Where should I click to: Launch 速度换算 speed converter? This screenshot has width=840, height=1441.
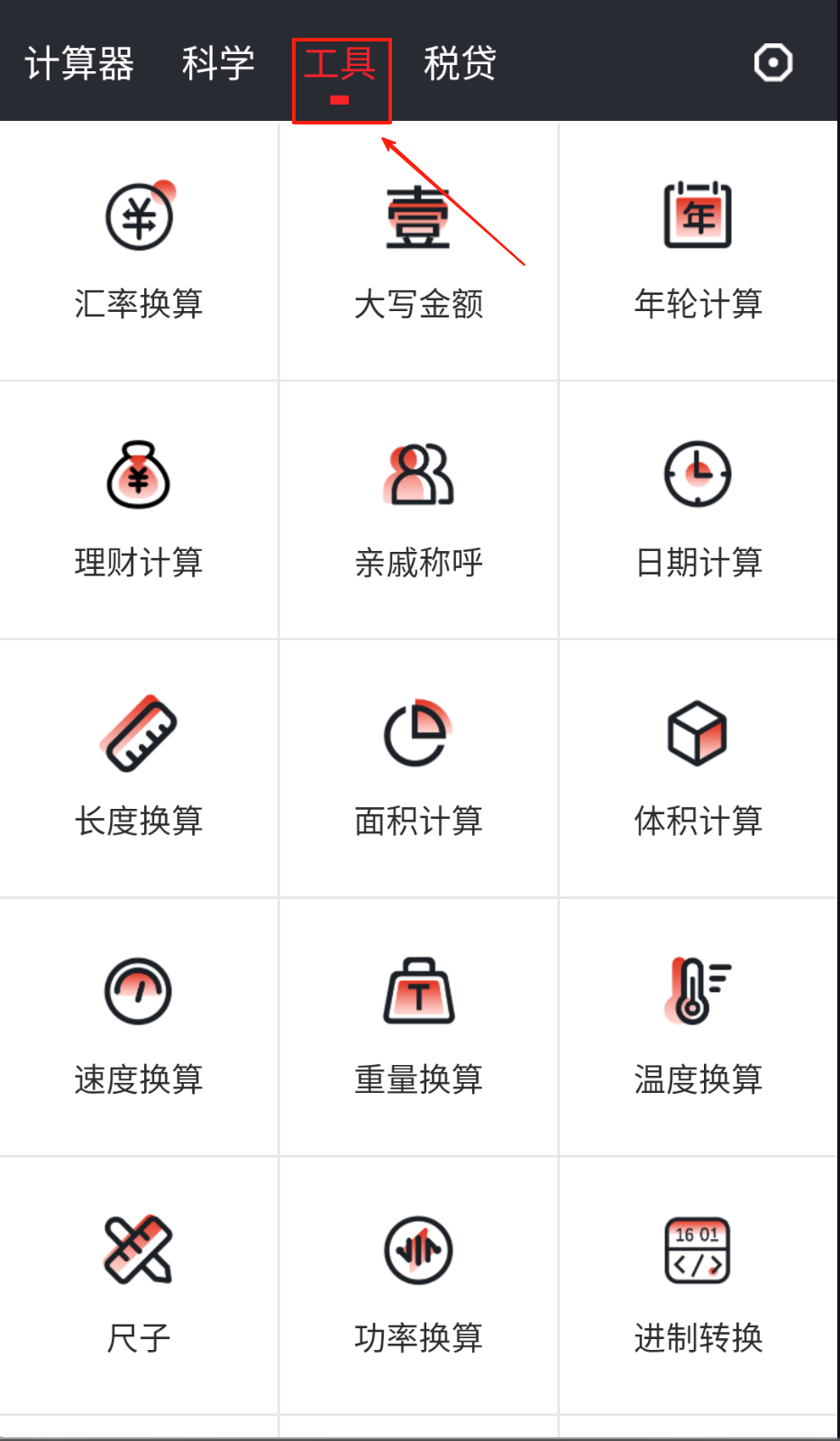click(x=139, y=1026)
